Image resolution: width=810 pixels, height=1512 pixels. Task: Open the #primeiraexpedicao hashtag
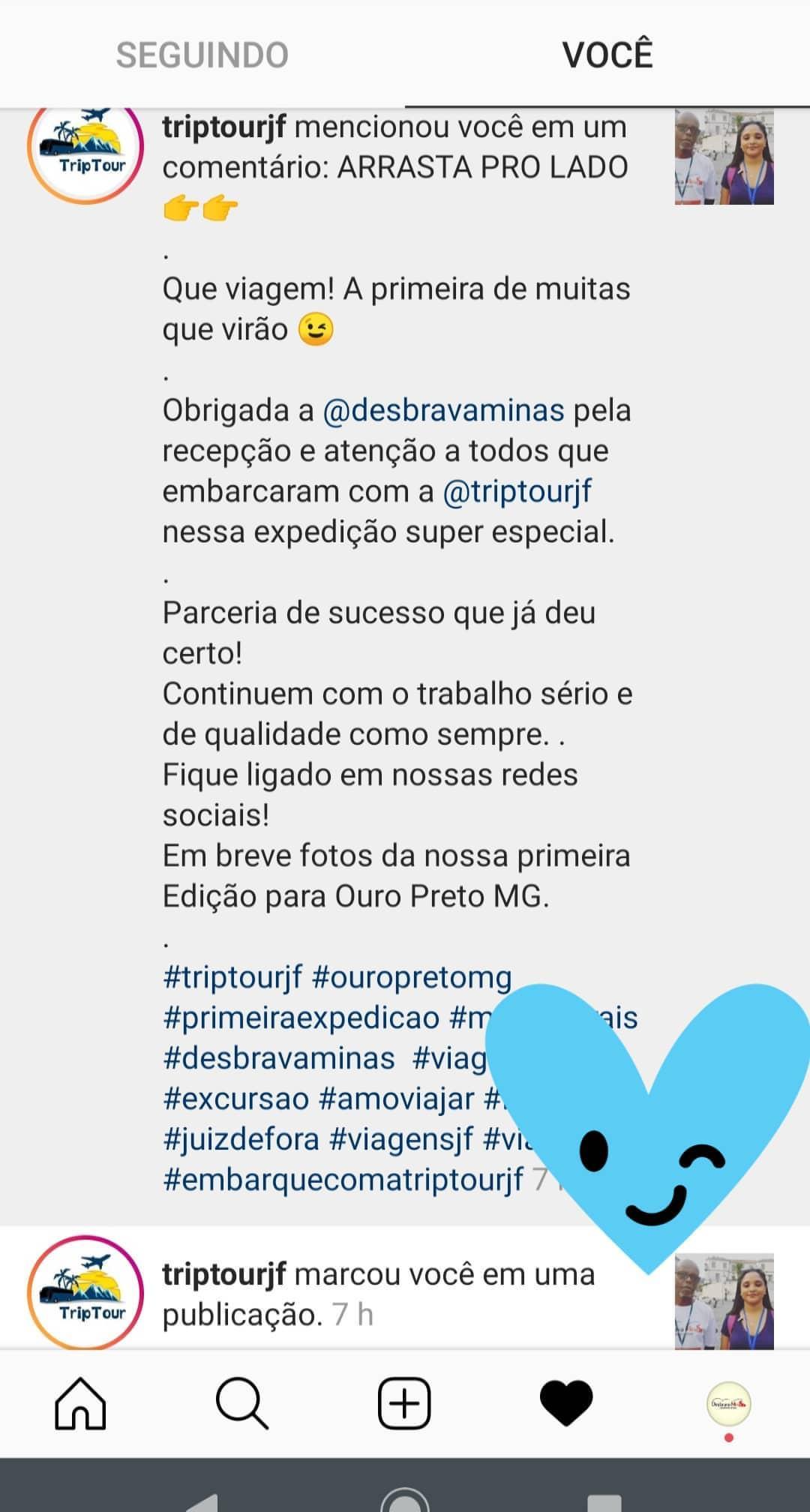[x=301, y=1018]
